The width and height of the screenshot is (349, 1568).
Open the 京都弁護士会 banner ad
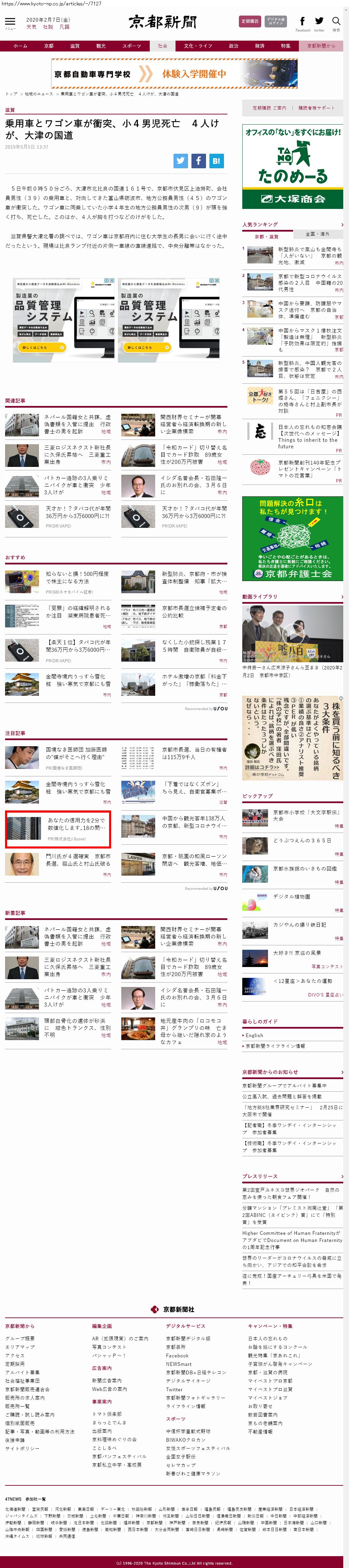tap(292, 538)
